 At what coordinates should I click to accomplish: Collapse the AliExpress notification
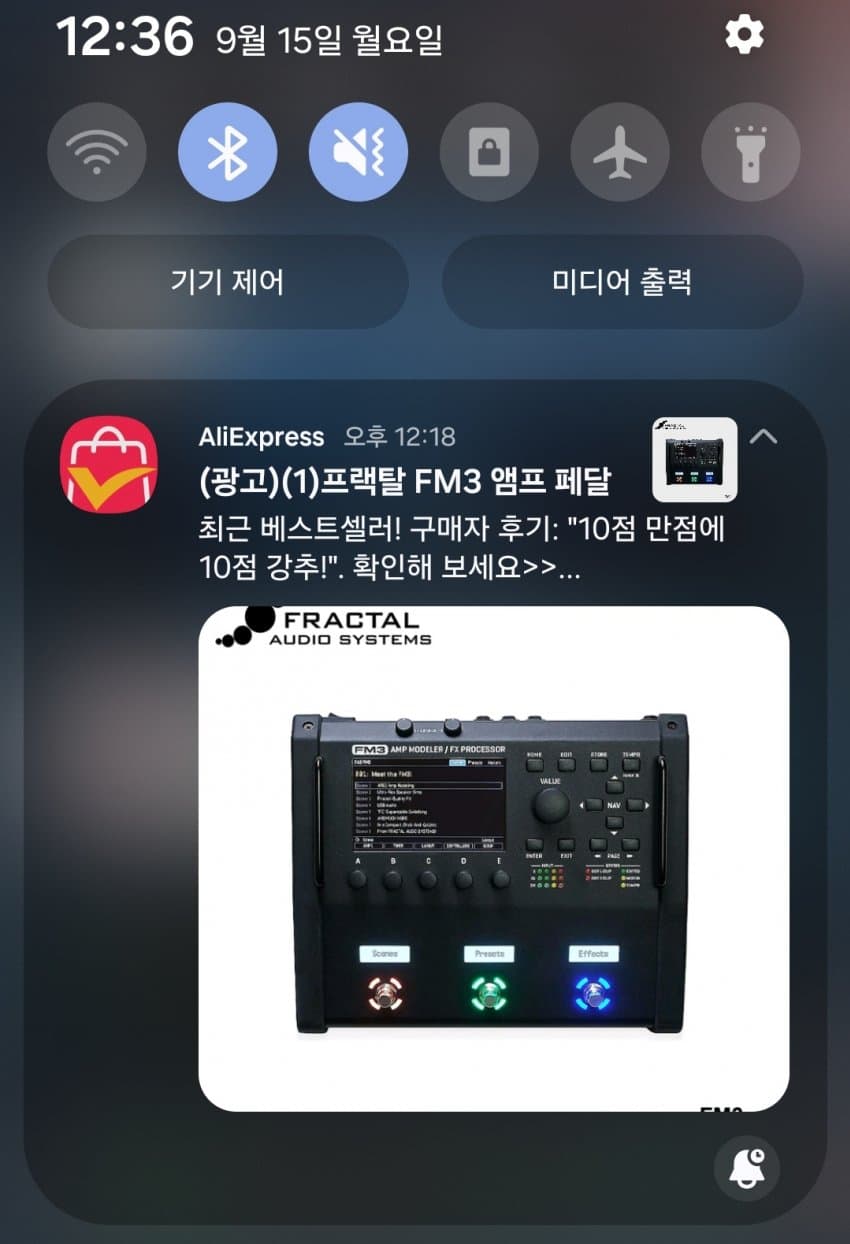tap(764, 437)
